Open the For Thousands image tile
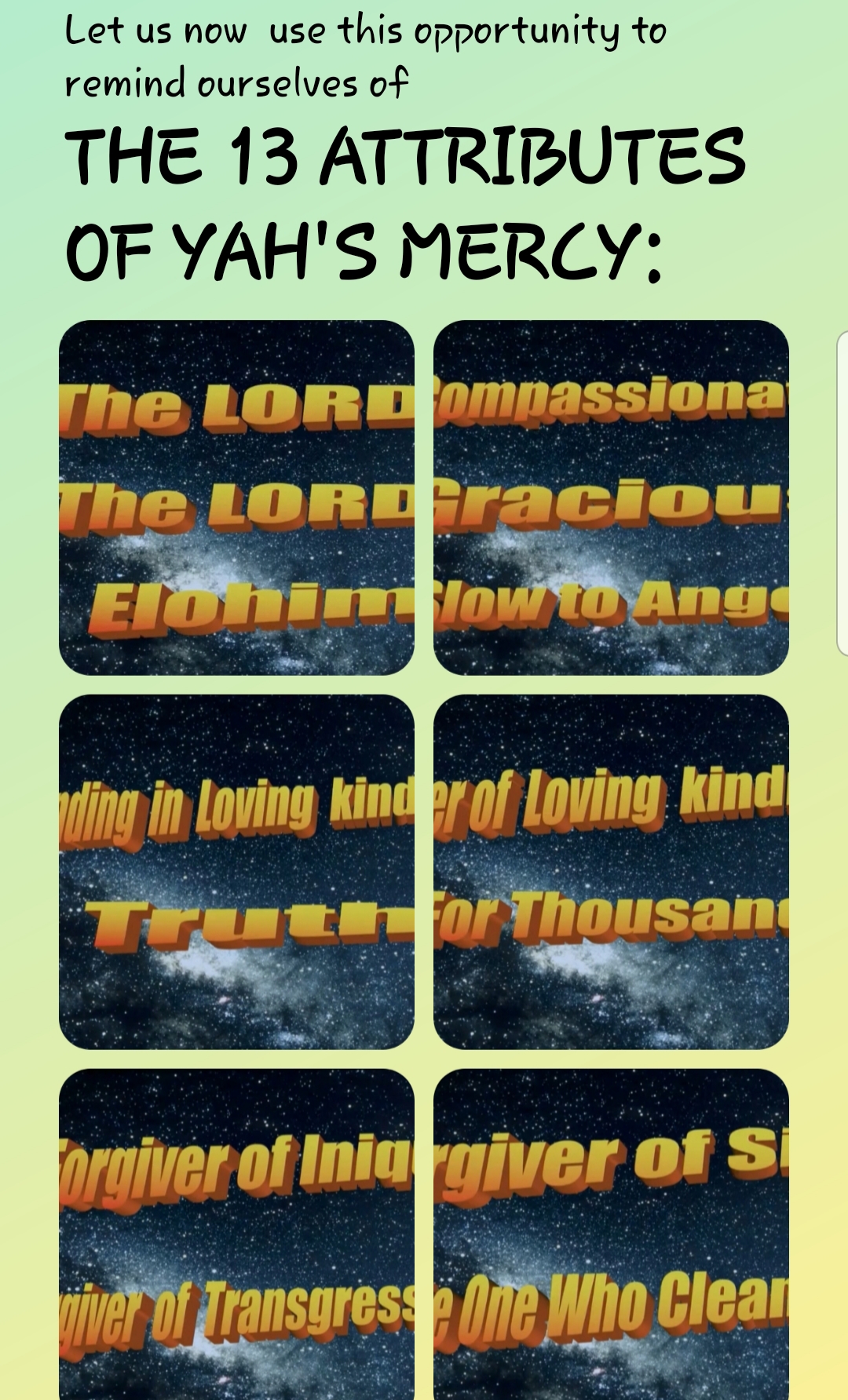The width and height of the screenshot is (848, 1400). (611, 871)
